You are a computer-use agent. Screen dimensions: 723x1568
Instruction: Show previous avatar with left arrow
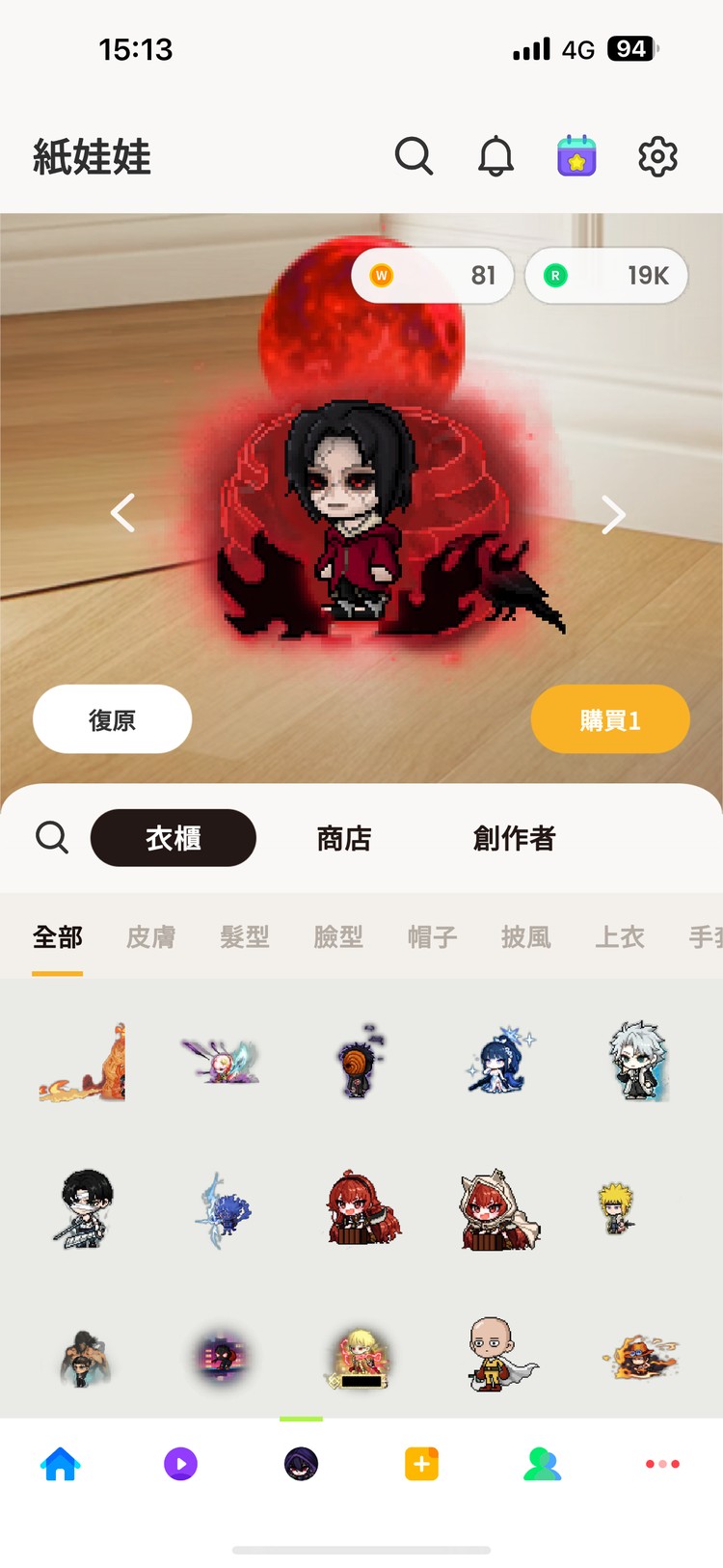coord(123,513)
